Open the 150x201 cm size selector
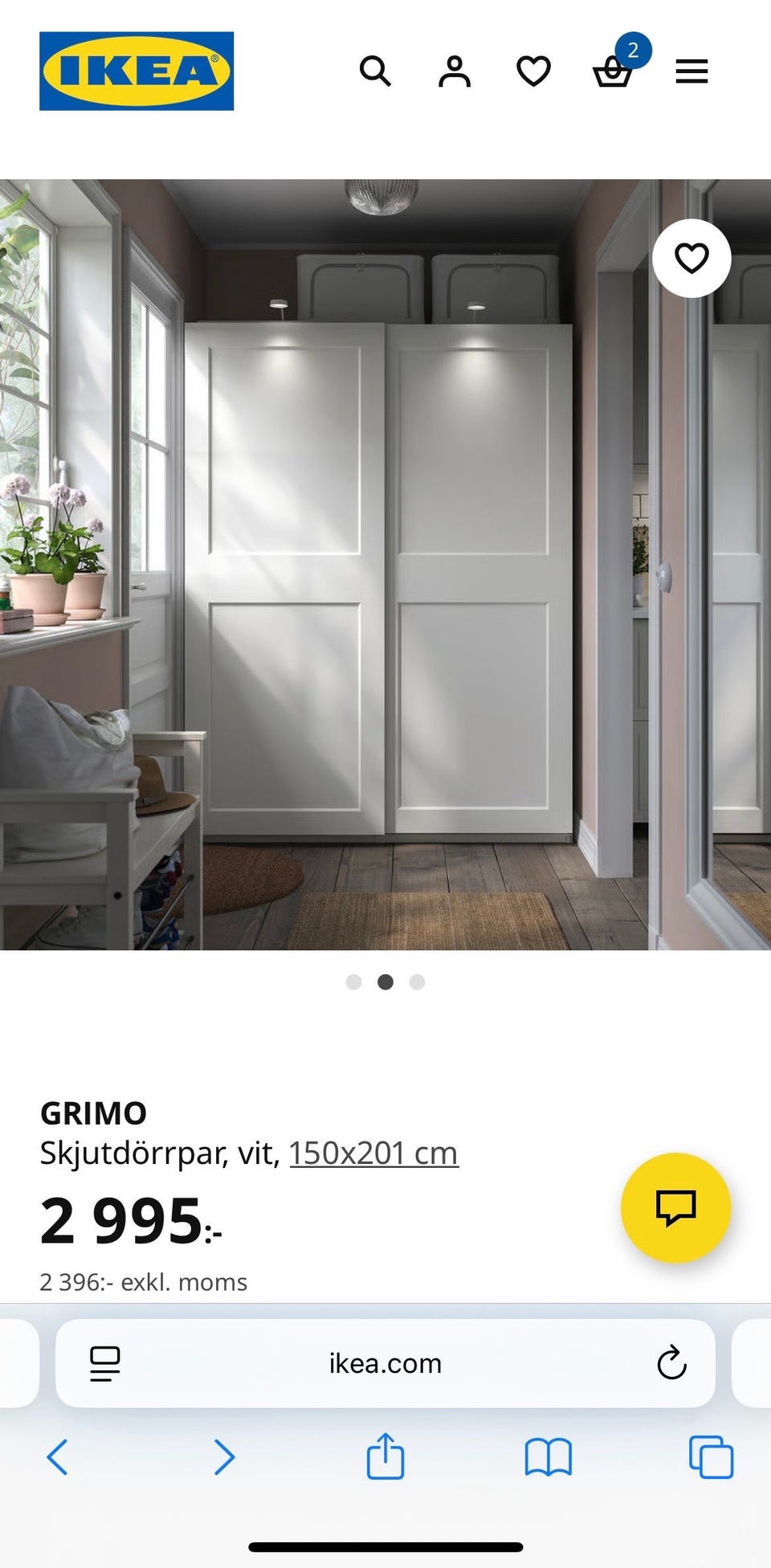This screenshot has width=771, height=1568. pyautogui.click(x=373, y=1151)
